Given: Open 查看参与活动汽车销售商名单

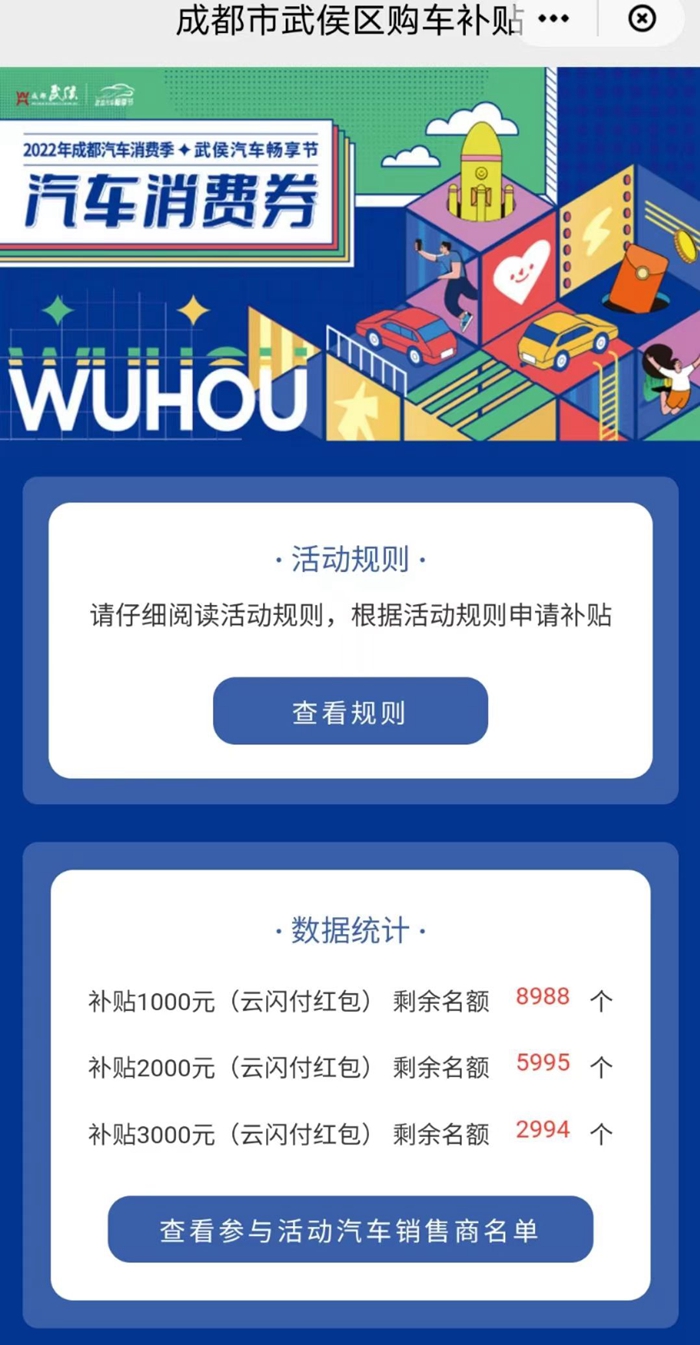Looking at the screenshot, I should tap(350, 1229).
